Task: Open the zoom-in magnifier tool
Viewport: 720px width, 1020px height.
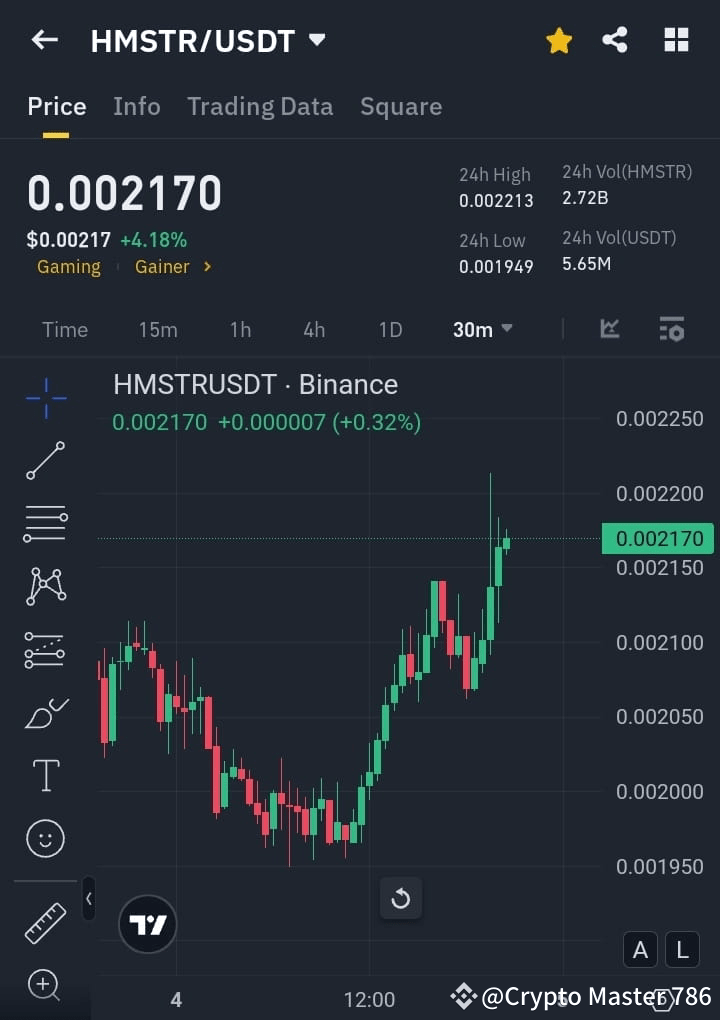Action: coord(44,986)
